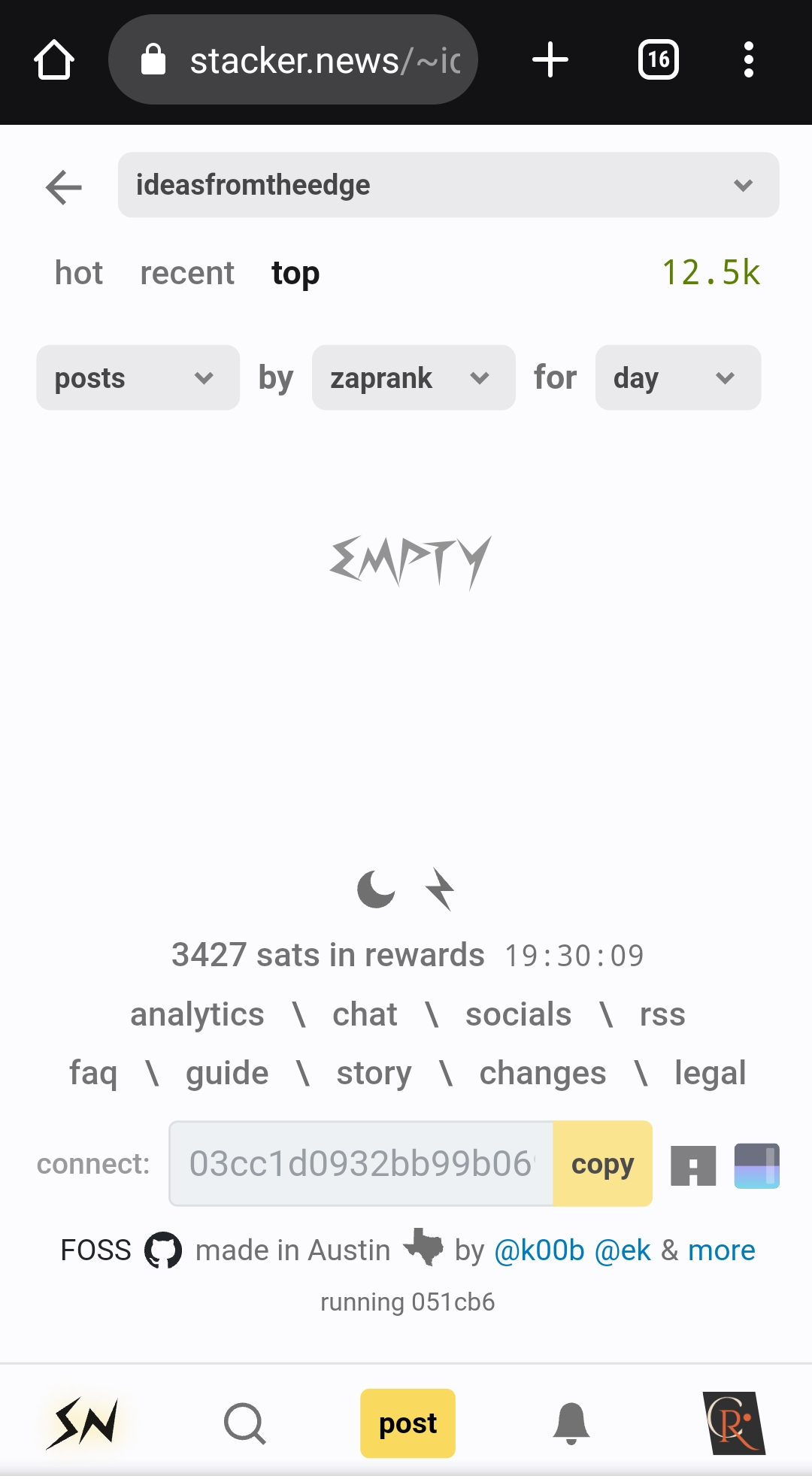This screenshot has width=812, height=1482.
Task: Open the search magnifier in bottom bar
Action: coord(245,1423)
